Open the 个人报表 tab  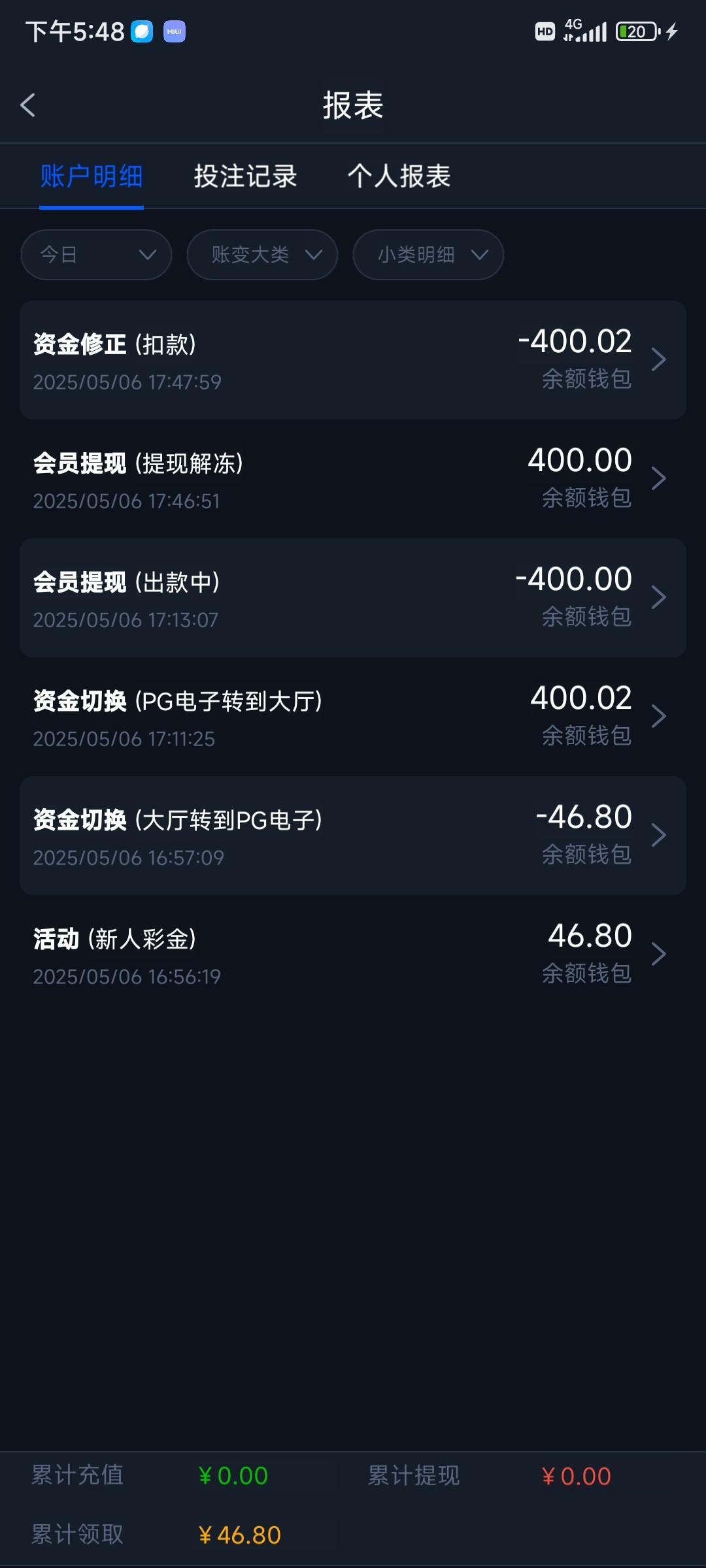click(x=399, y=176)
